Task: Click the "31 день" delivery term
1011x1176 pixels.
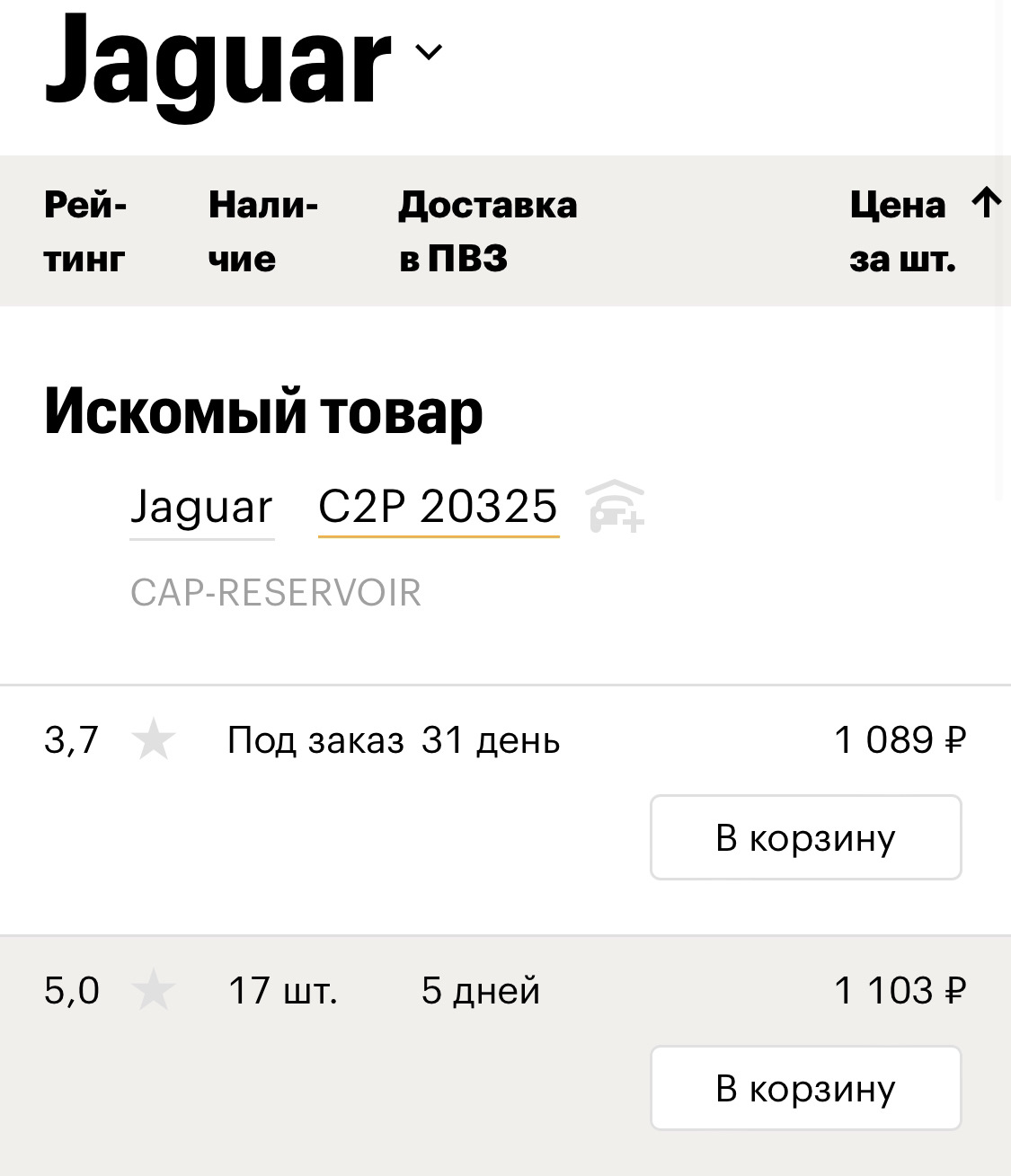Action: tap(491, 740)
